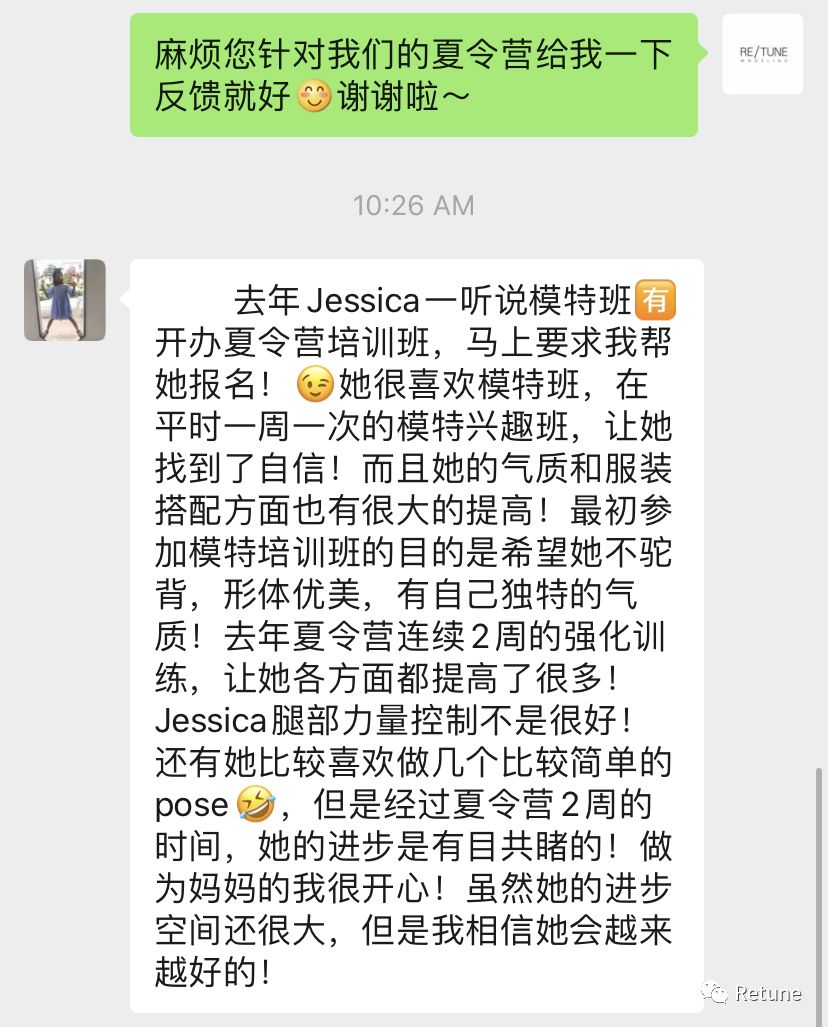Viewport: 828px width, 1027px height.
Task: Click the winking emoji in the reply message
Action: point(317,385)
